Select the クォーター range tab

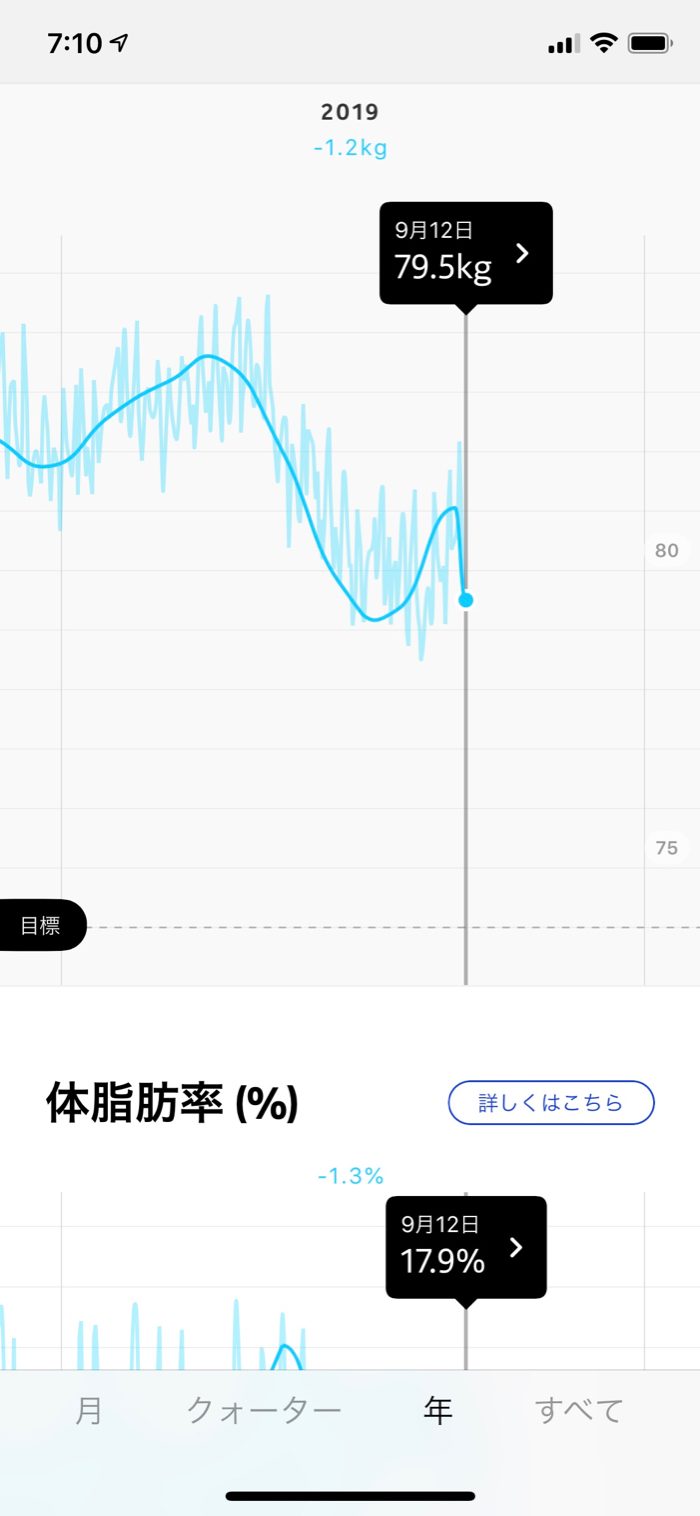click(x=264, y=1410)
